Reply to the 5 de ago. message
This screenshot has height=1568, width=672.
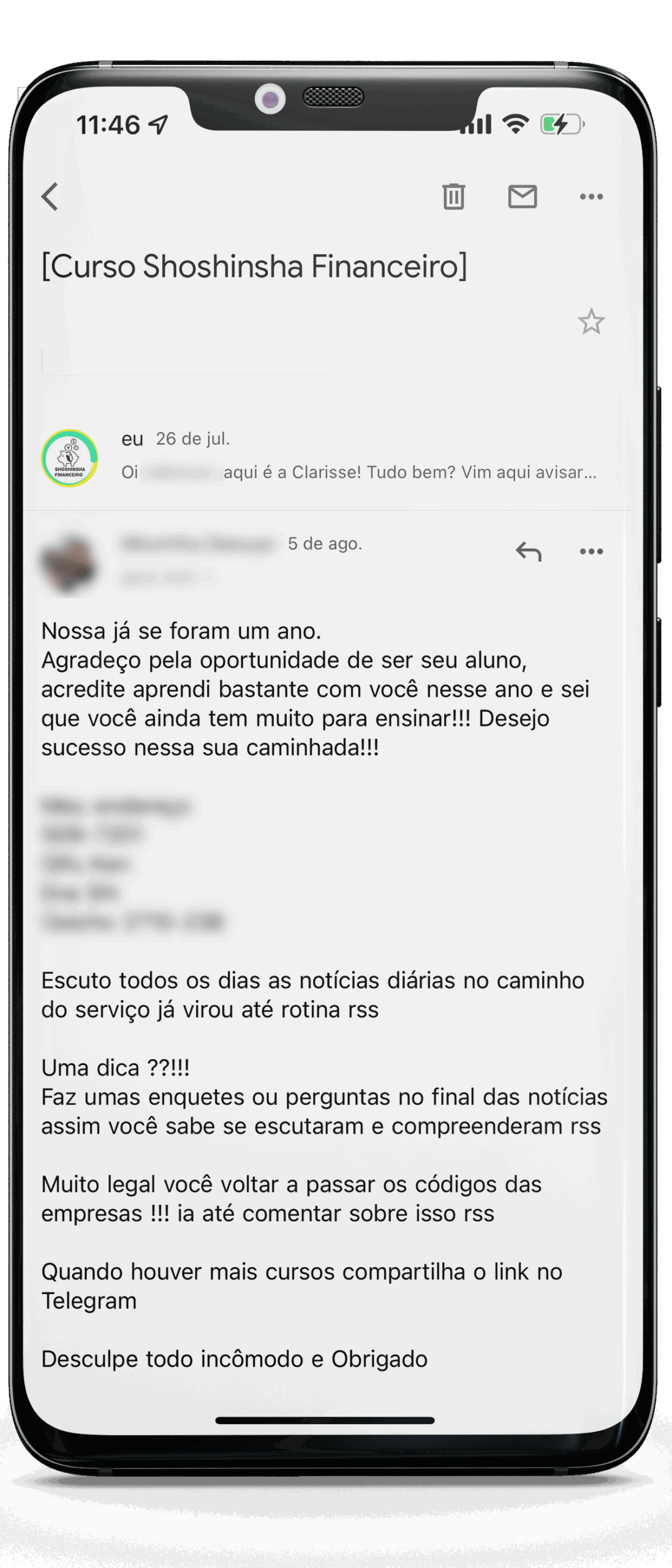[x=528, y=551]
